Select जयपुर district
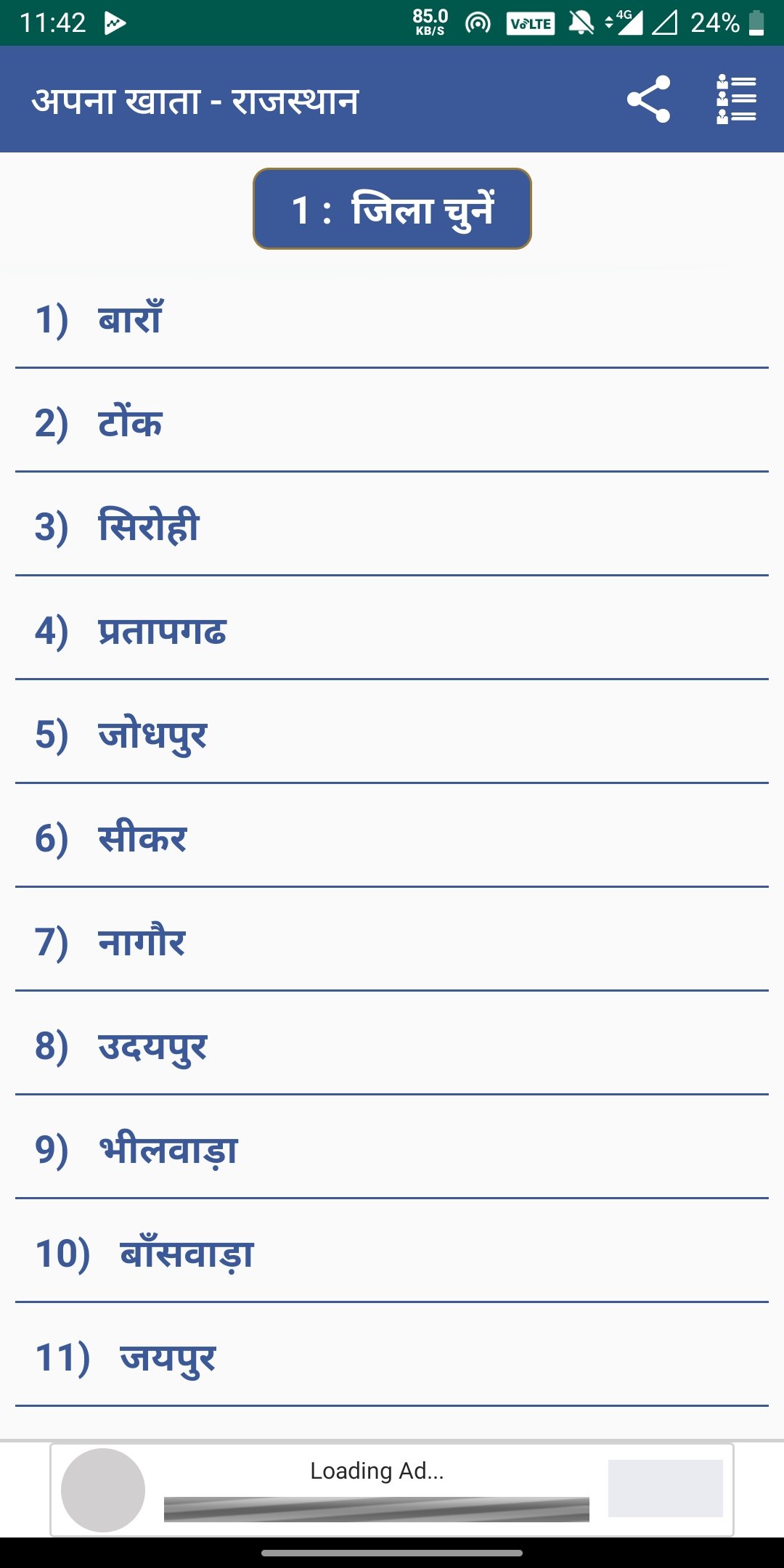The width and height of the screenshot is (784, 1568). [392, 1355]
